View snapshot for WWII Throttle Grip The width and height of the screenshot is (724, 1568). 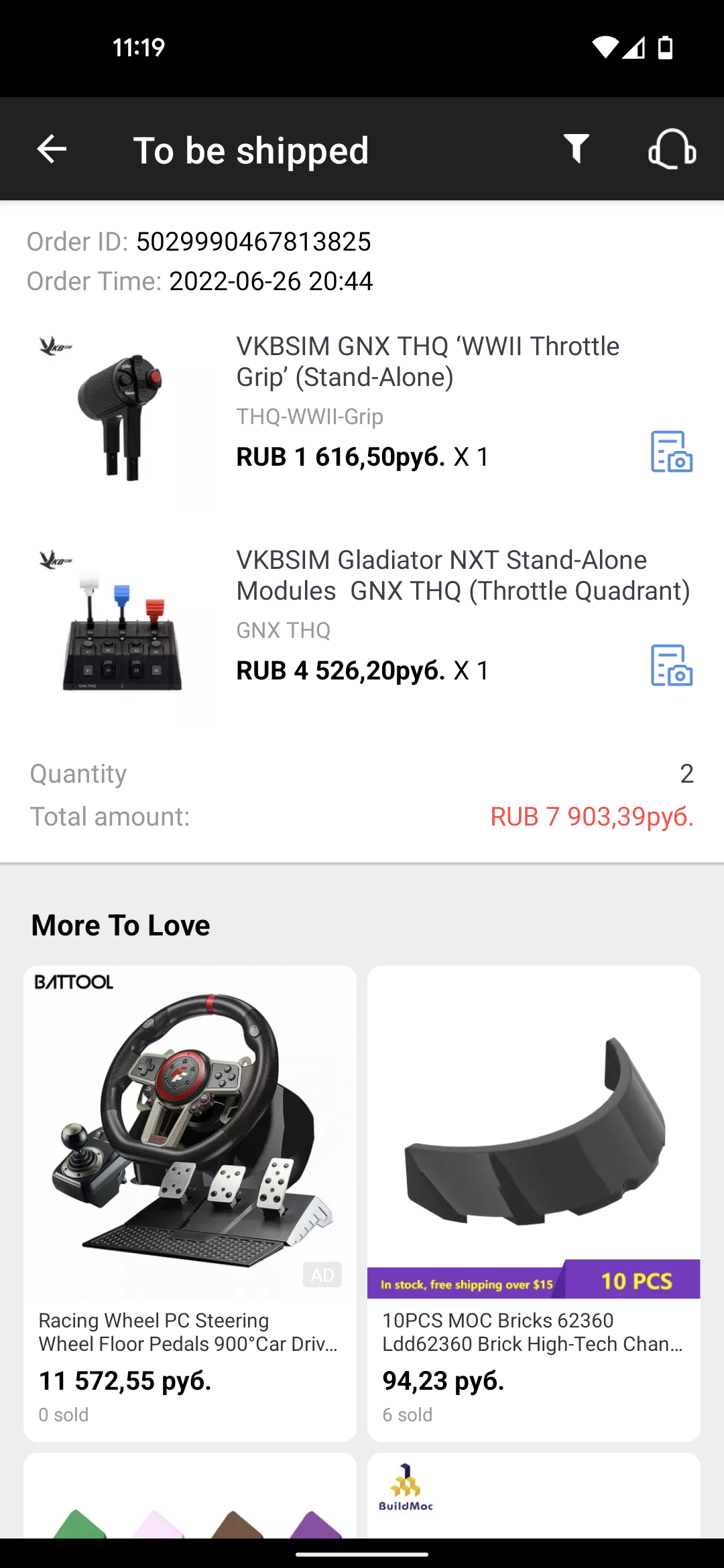click(671, 452)
